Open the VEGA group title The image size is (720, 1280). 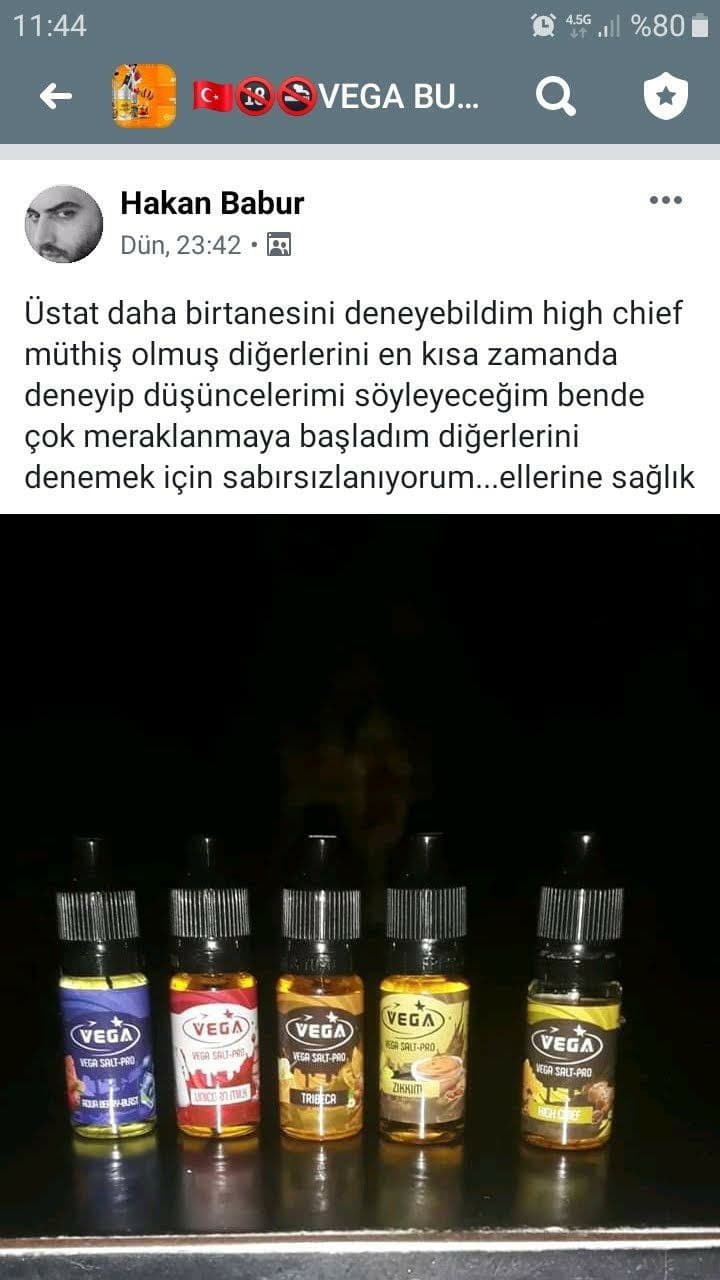340,97
